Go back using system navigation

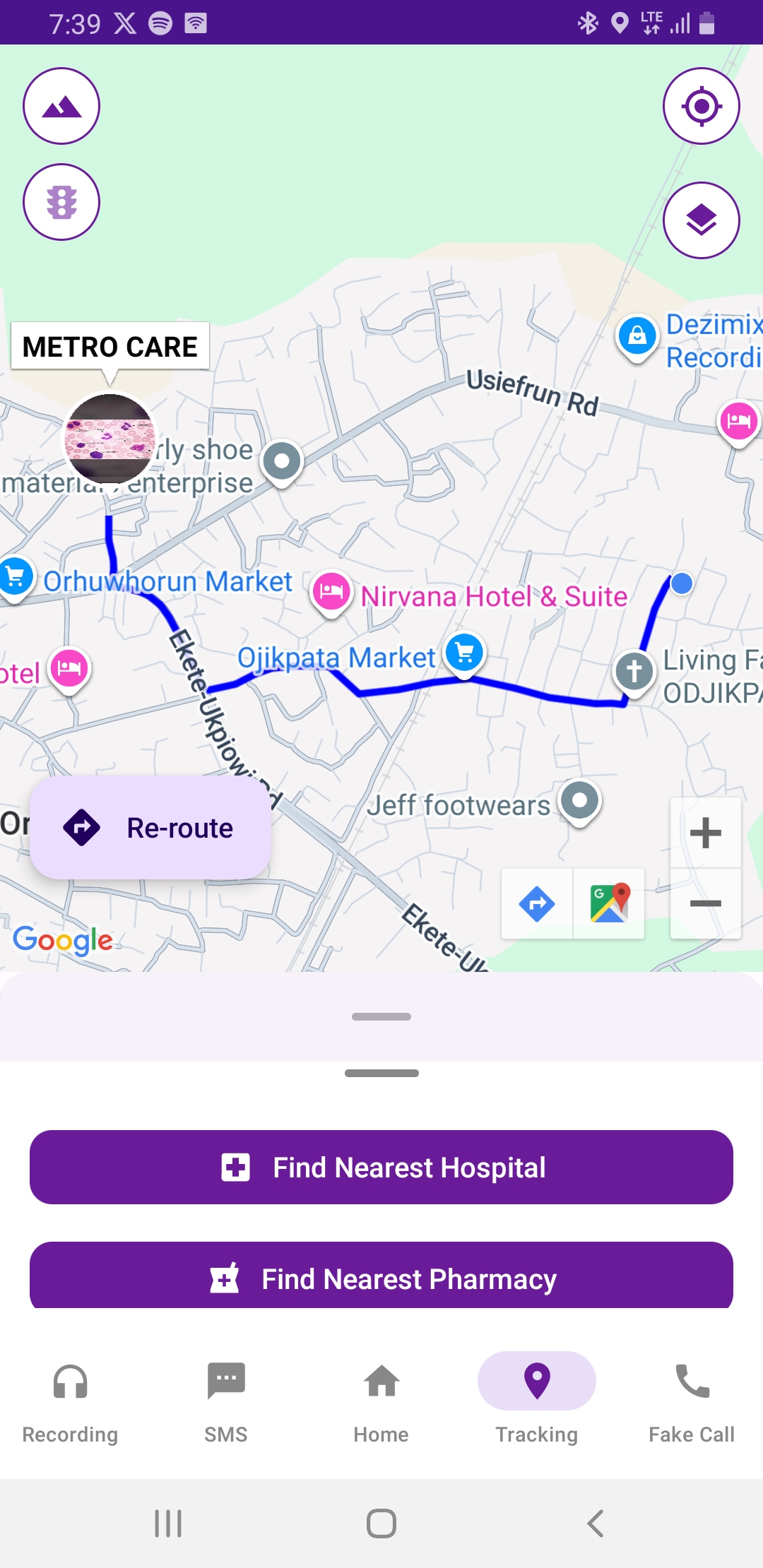point(595,1524)
